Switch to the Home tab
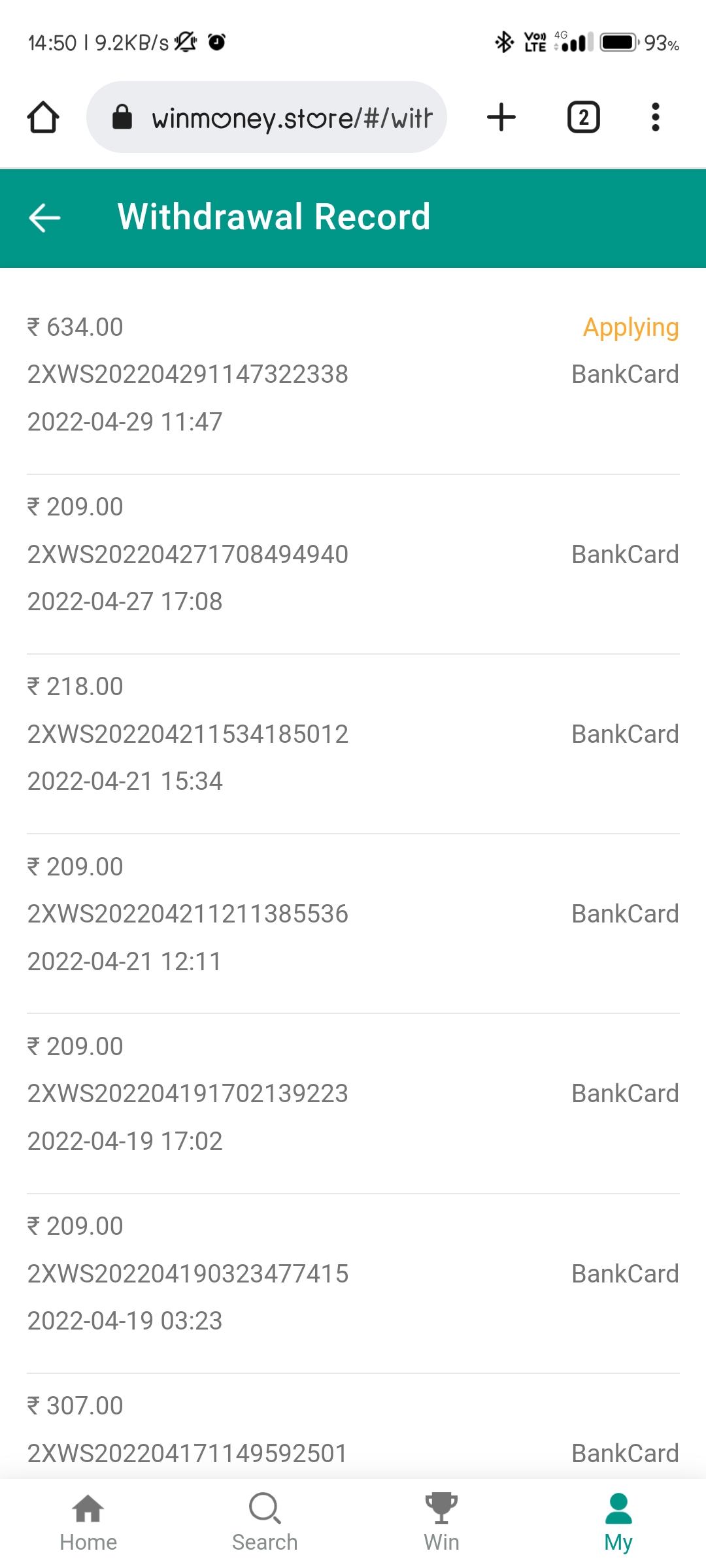 coord(88,1522)
